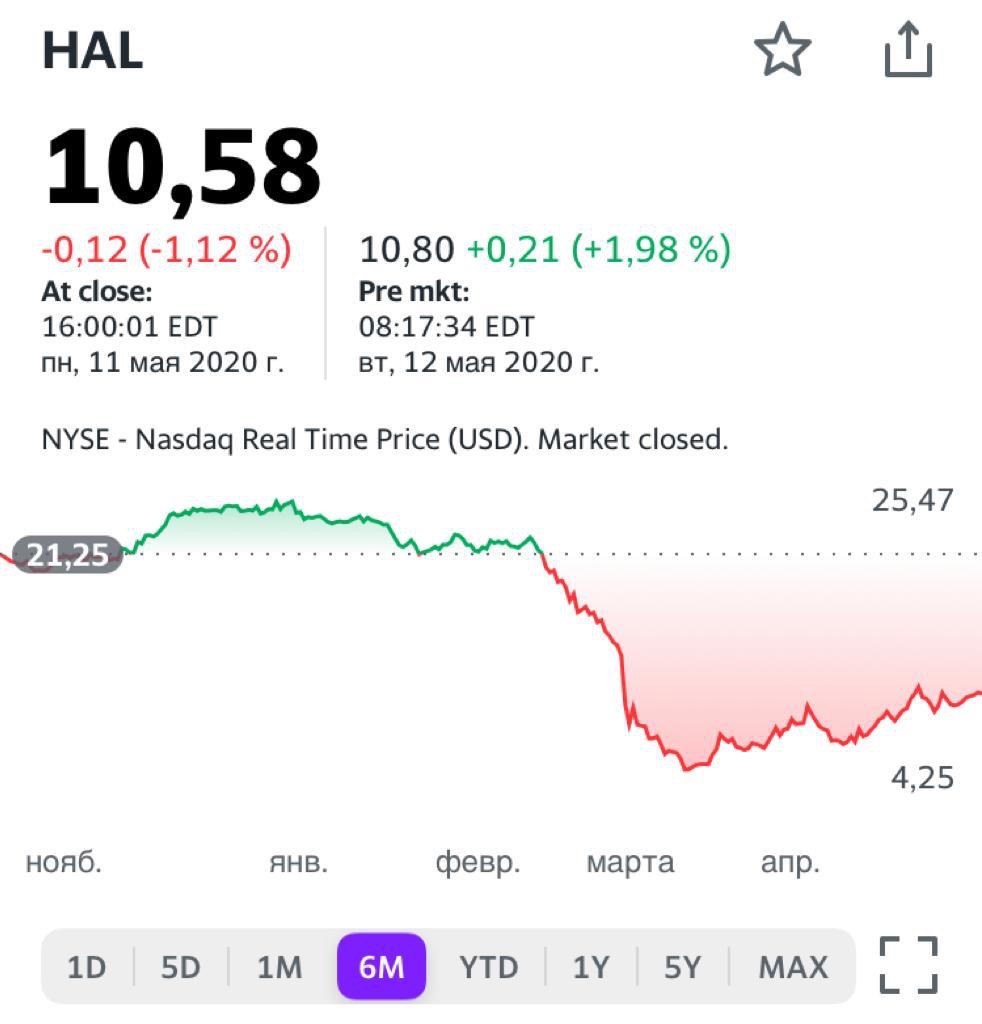Viewport: 982px width, 1024px height.
Task: Expand chart to full screen
Action: pos(908,965)
